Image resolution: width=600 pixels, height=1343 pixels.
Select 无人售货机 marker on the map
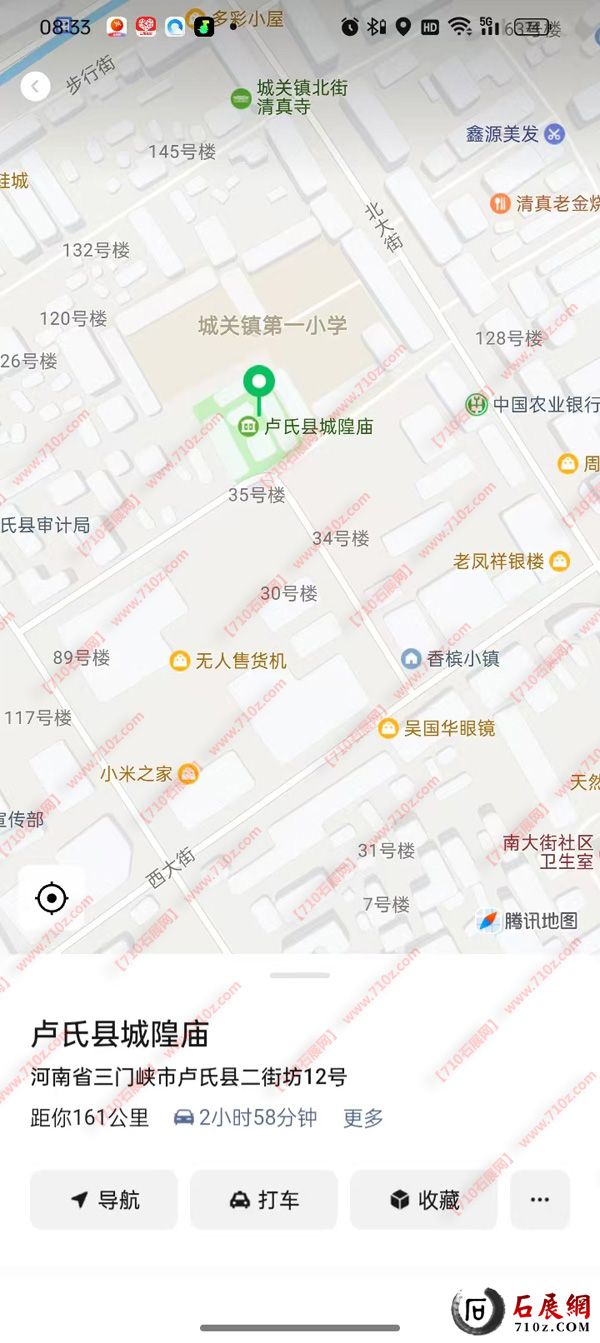click(180, 661)
